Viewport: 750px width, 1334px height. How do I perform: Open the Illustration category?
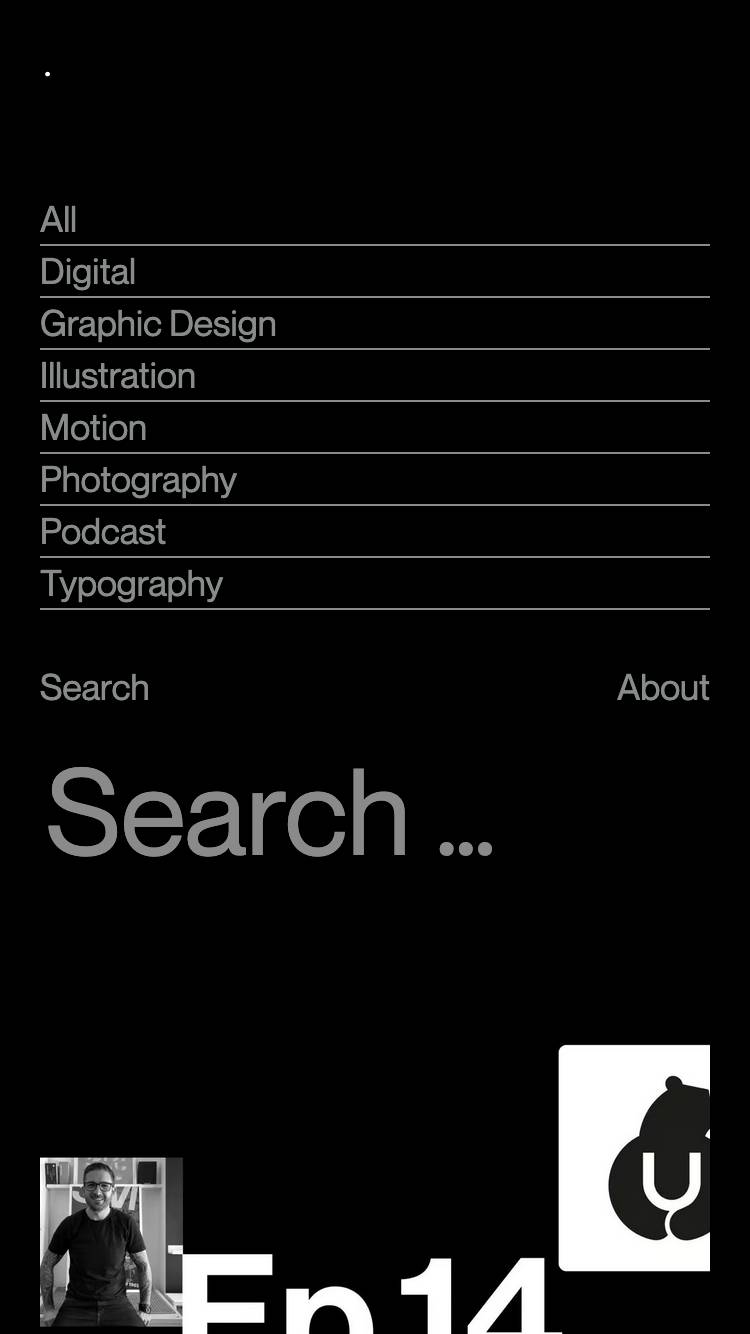374,376
